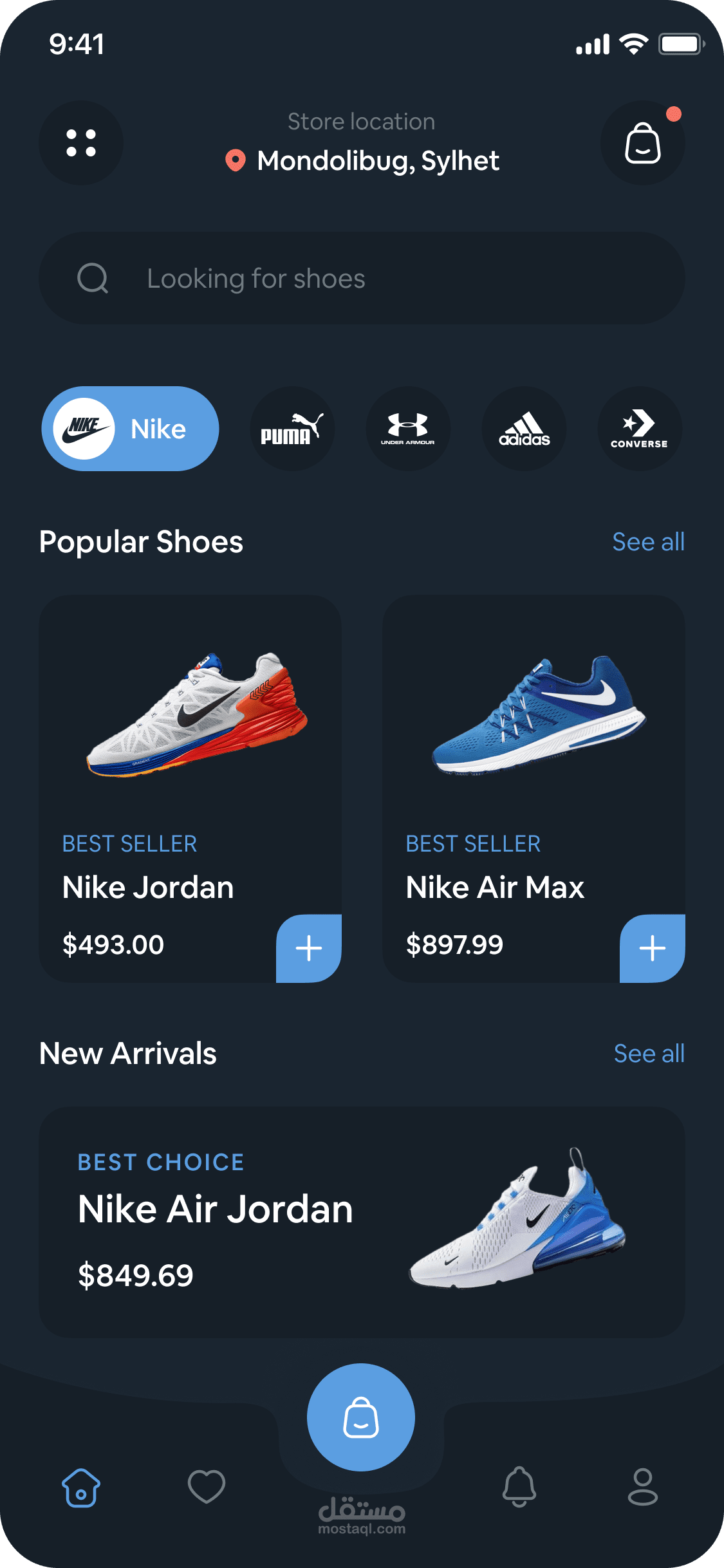See all New Arrivals
The image size is (724, 1568).
(649, 1054)
